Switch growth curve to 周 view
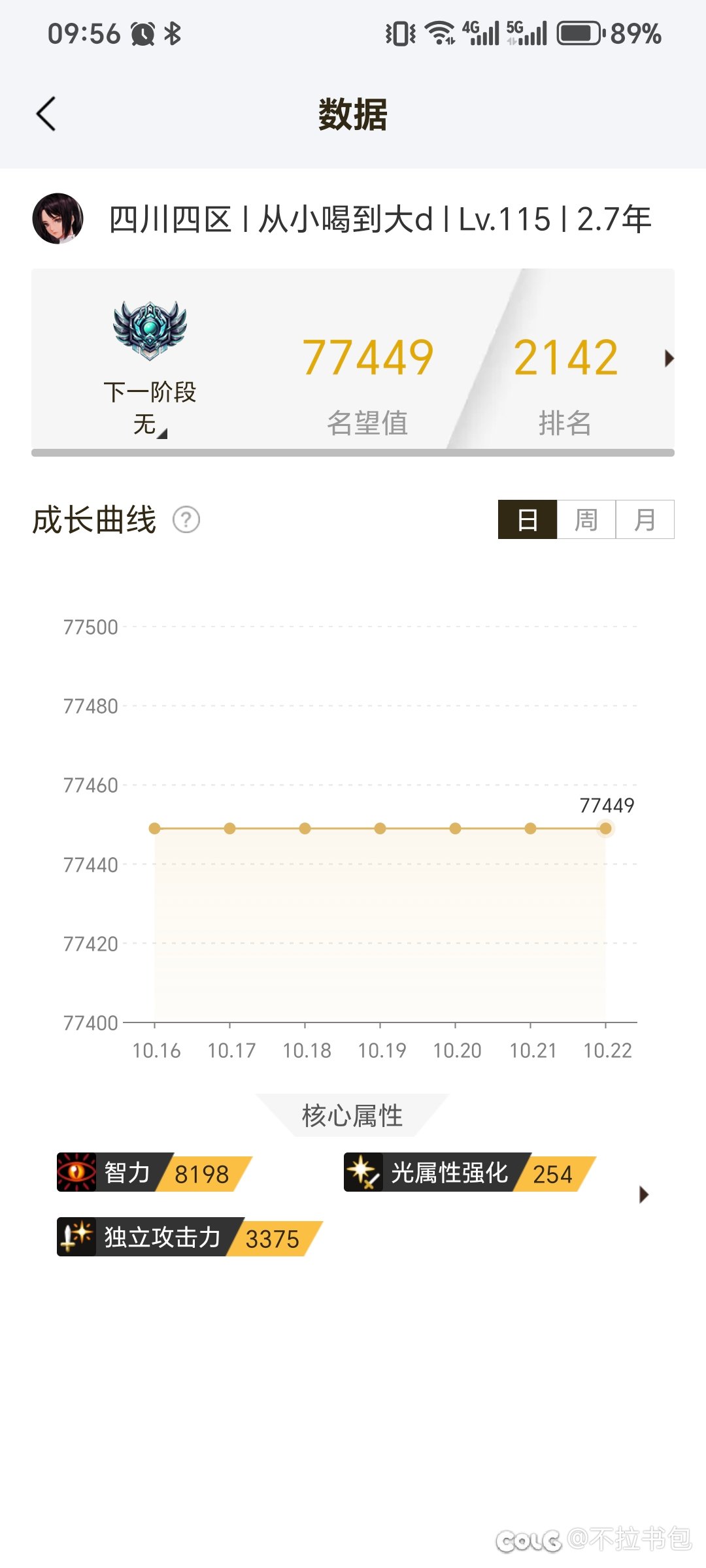Screen dimensions: 706x1568 point(586,520)
